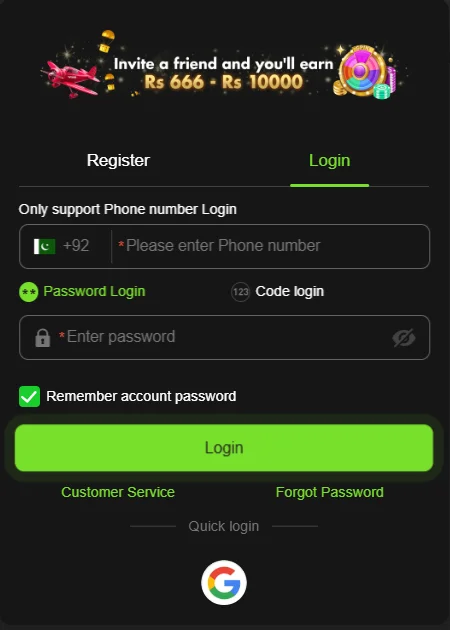Choose Code login option
The width and height of the screenshot is (450, 630).
coord(277,292)
